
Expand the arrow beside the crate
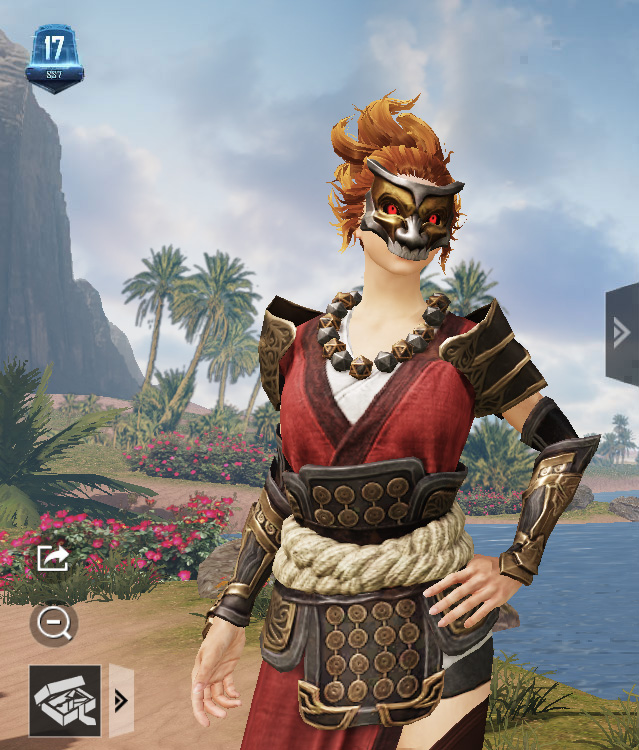click(121, 699)
